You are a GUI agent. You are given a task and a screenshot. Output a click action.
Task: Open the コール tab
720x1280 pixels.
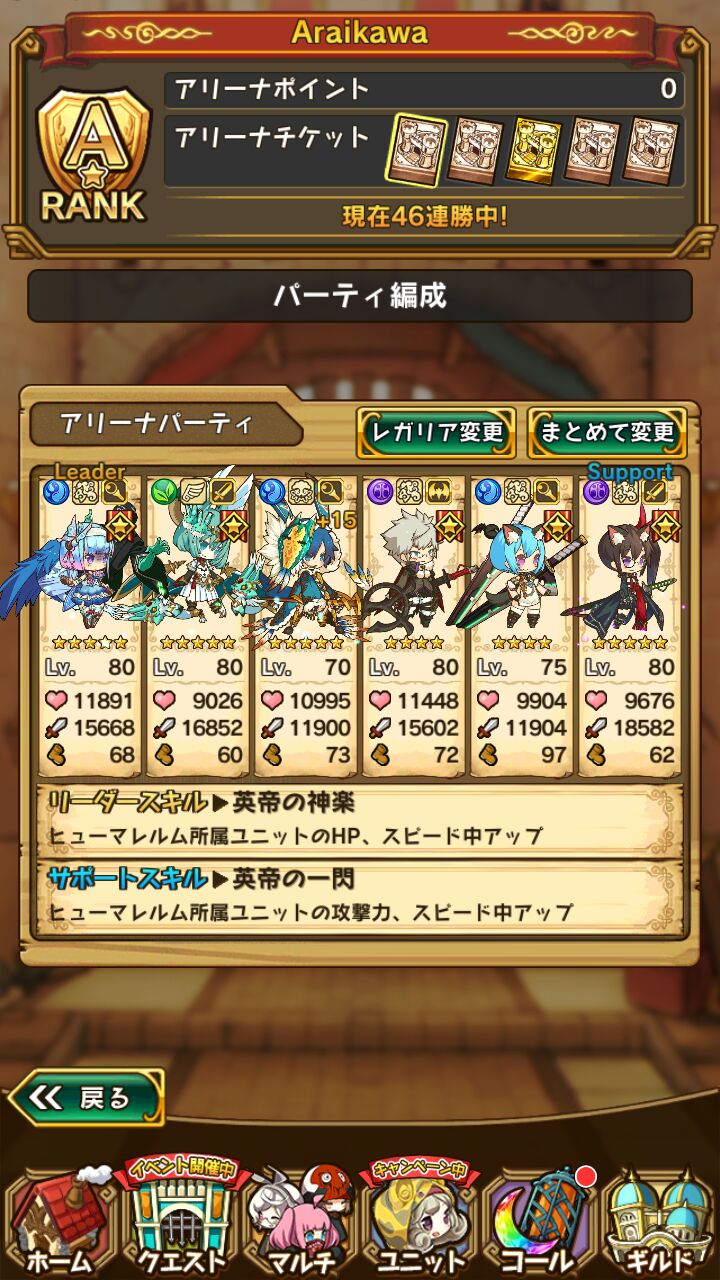(x=540, y=1220)
